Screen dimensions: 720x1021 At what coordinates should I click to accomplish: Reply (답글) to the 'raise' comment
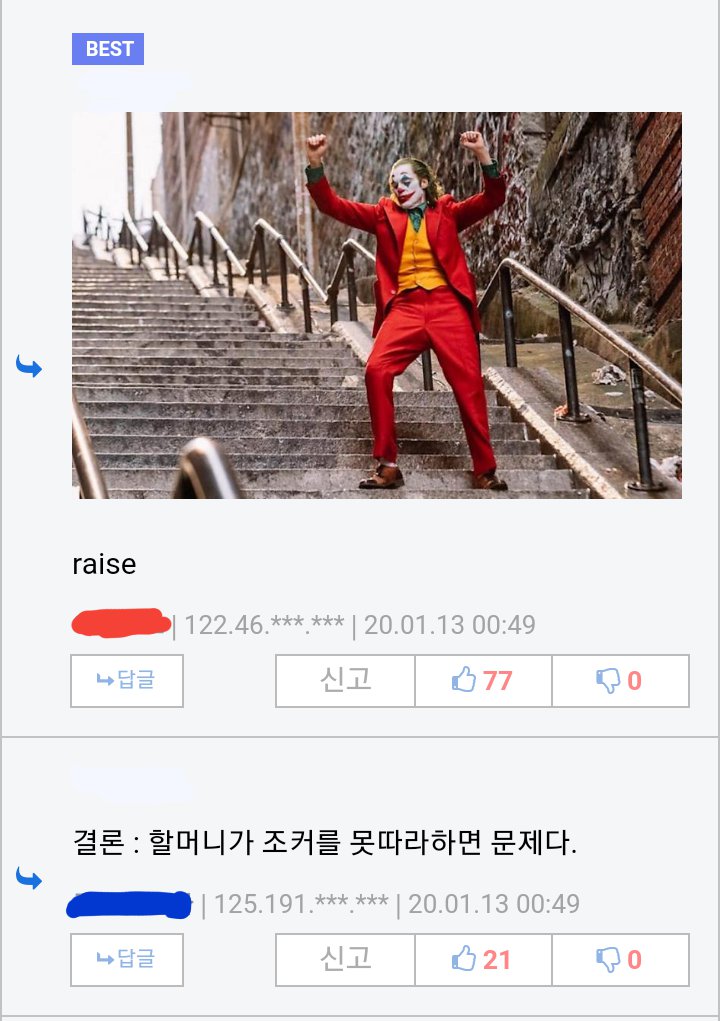(127, 681)
